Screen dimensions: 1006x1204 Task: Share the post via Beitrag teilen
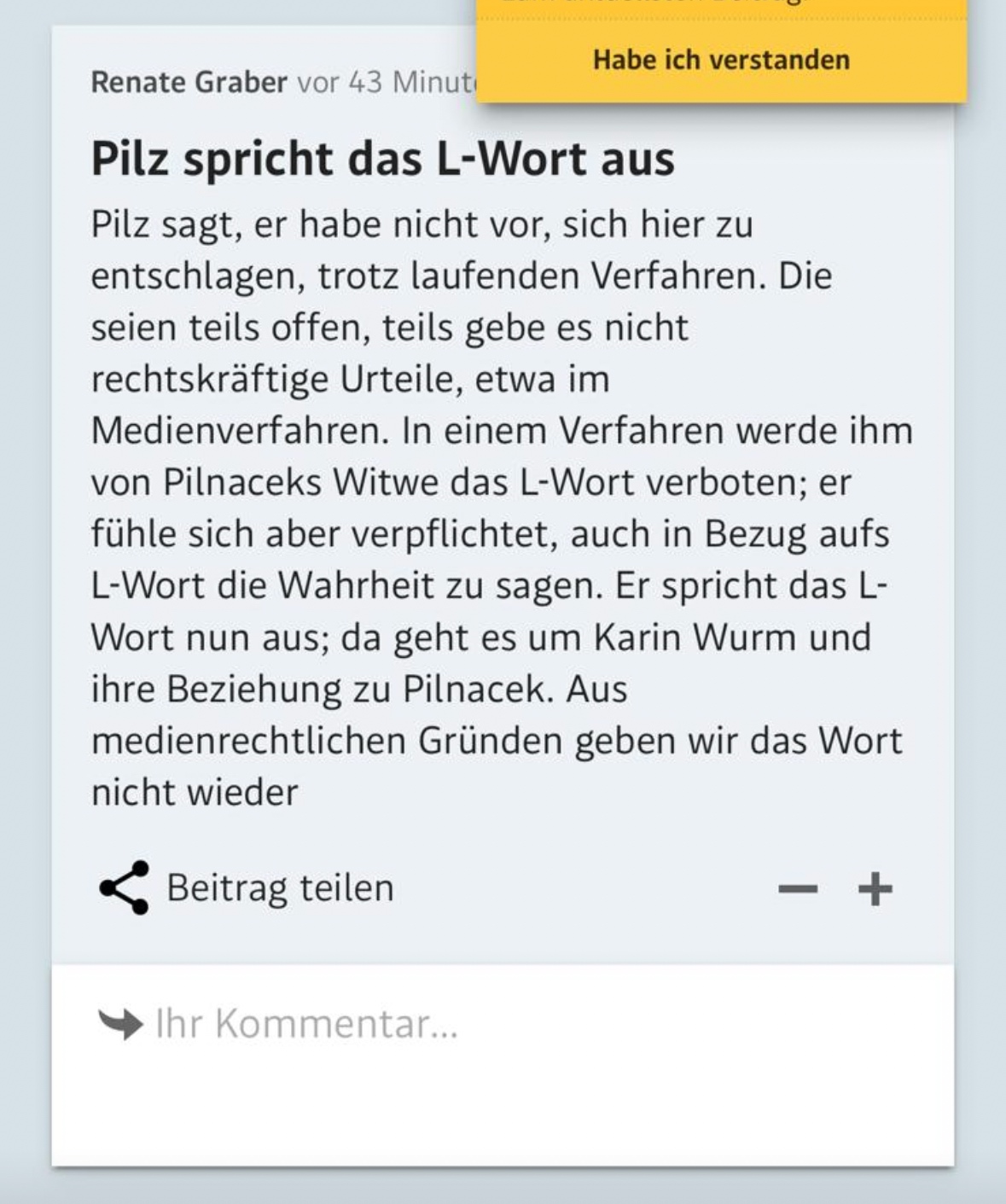pos(247,888)
